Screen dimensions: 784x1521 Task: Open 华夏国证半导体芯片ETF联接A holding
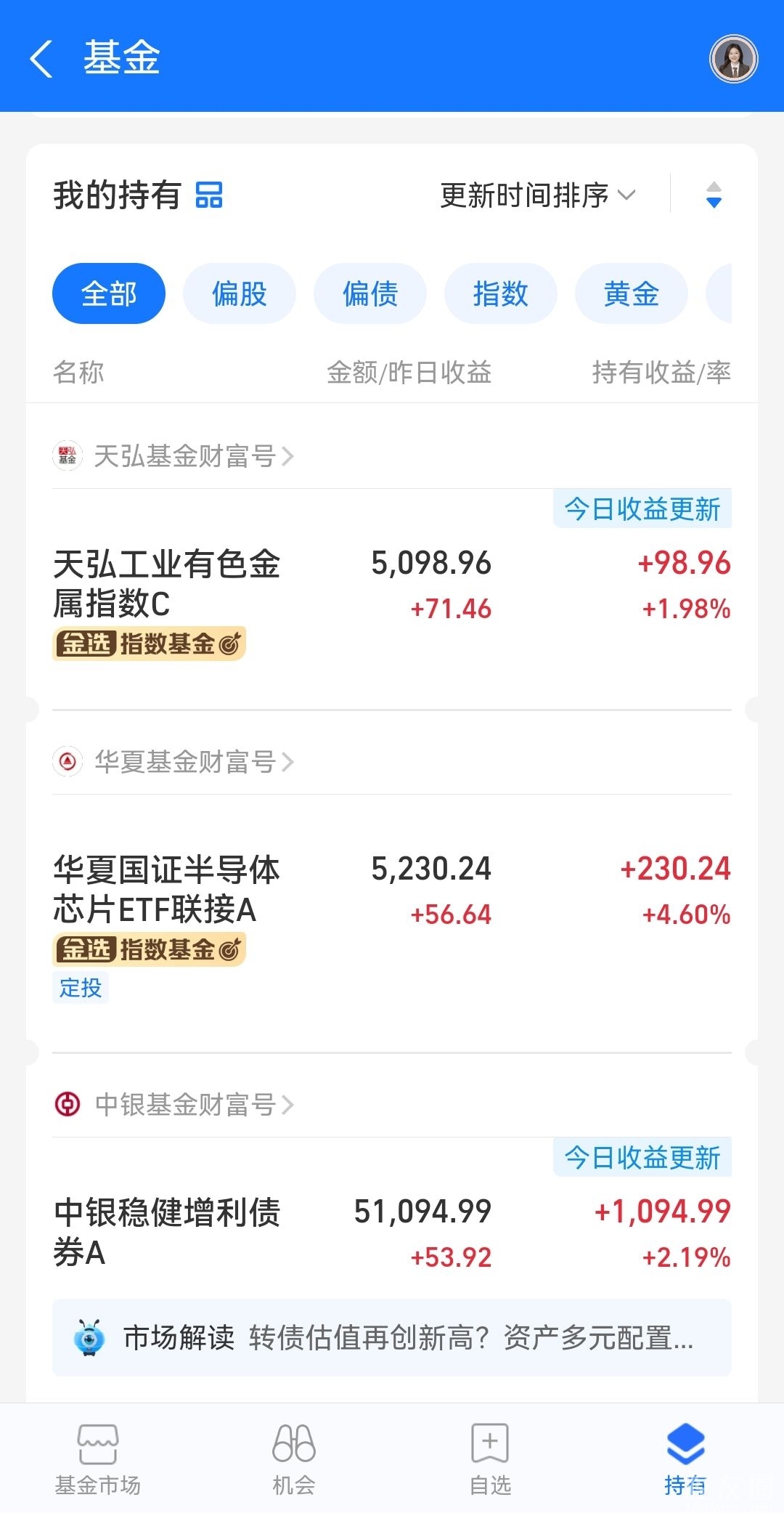[x=167, y=890]
